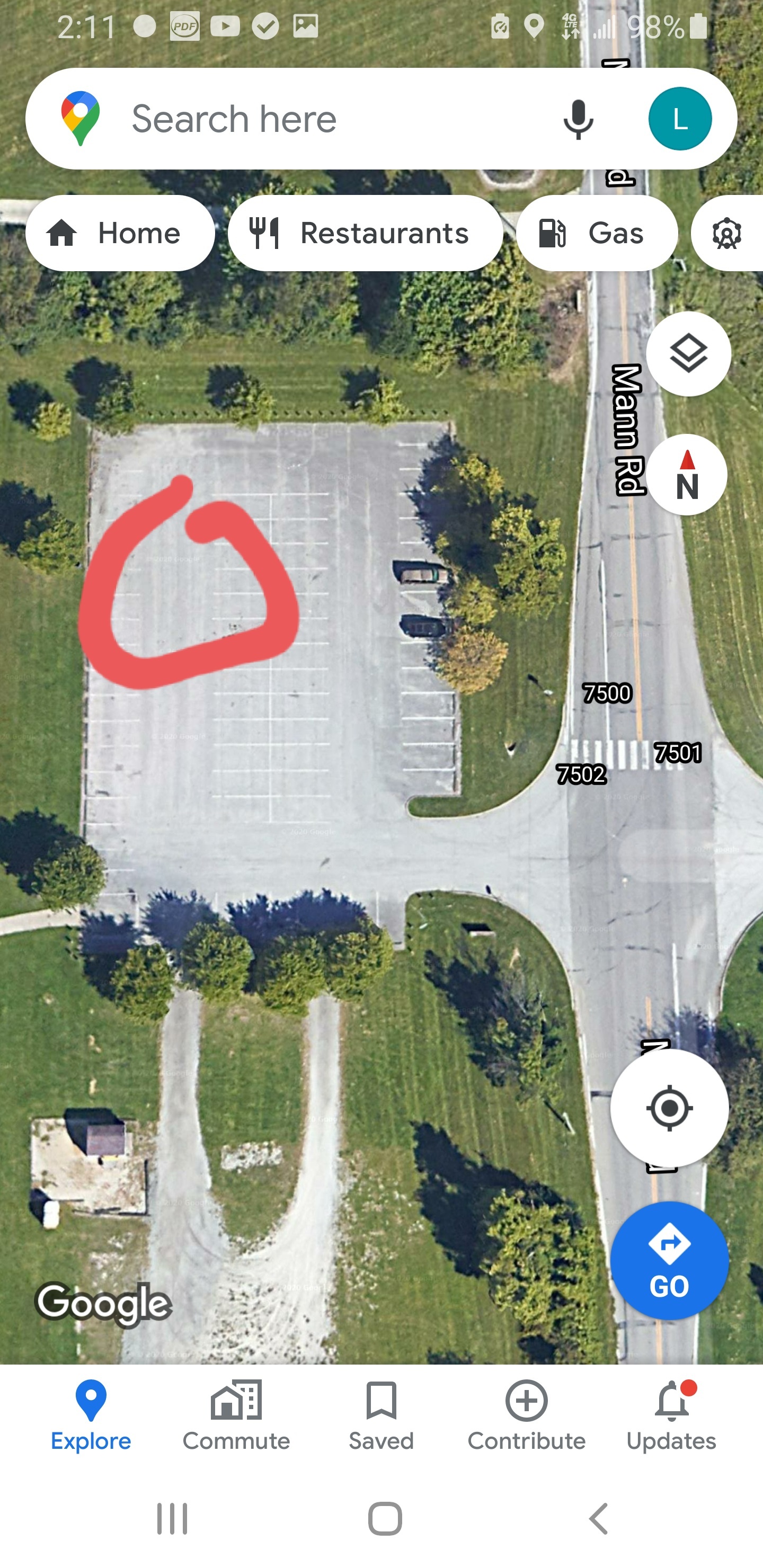Screen dimensions: 763x1568
Task: Center map on my location
Action: pyautogui.click(x=669, y=1108)
